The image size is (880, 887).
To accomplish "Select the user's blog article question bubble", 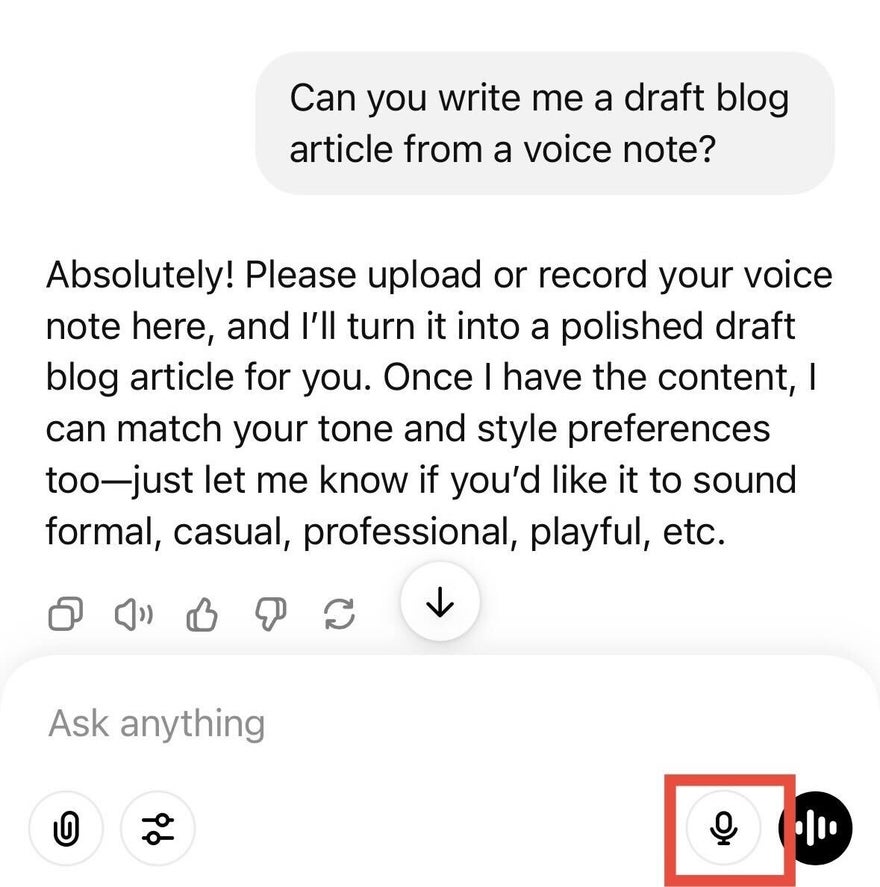I will (548, 122).
